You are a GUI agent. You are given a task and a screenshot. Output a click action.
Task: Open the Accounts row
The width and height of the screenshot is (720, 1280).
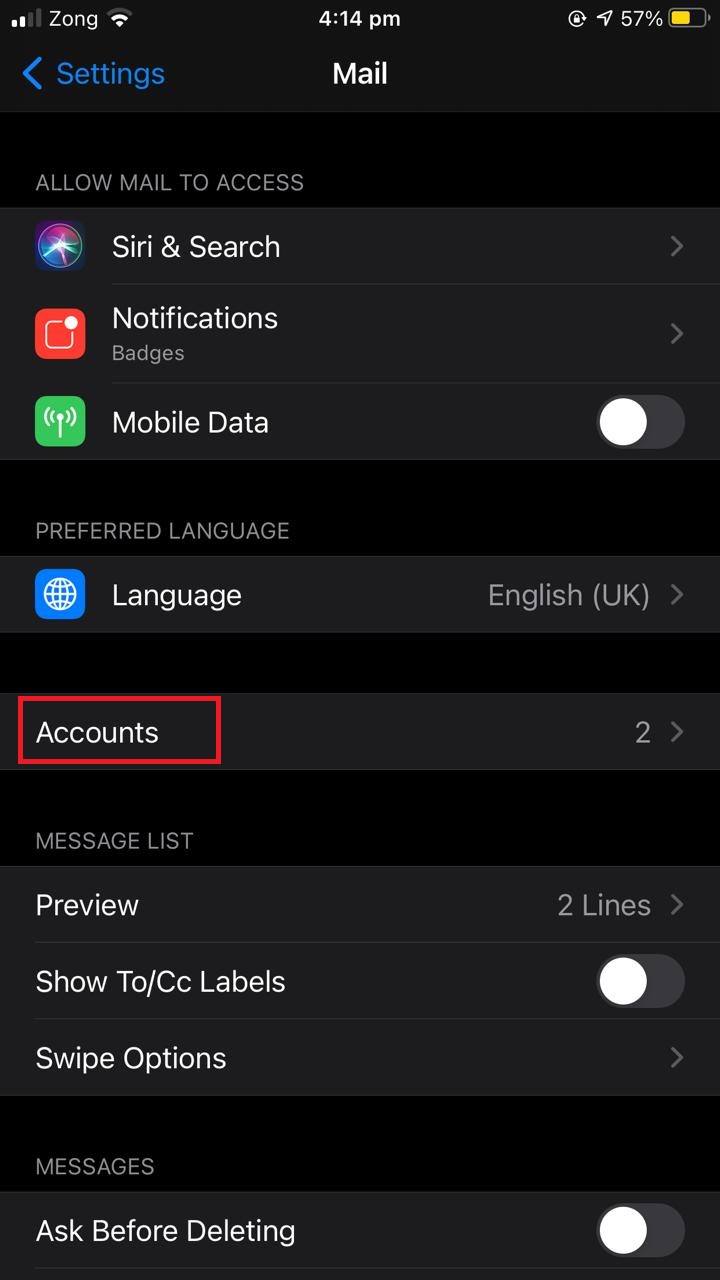point(360,732)
